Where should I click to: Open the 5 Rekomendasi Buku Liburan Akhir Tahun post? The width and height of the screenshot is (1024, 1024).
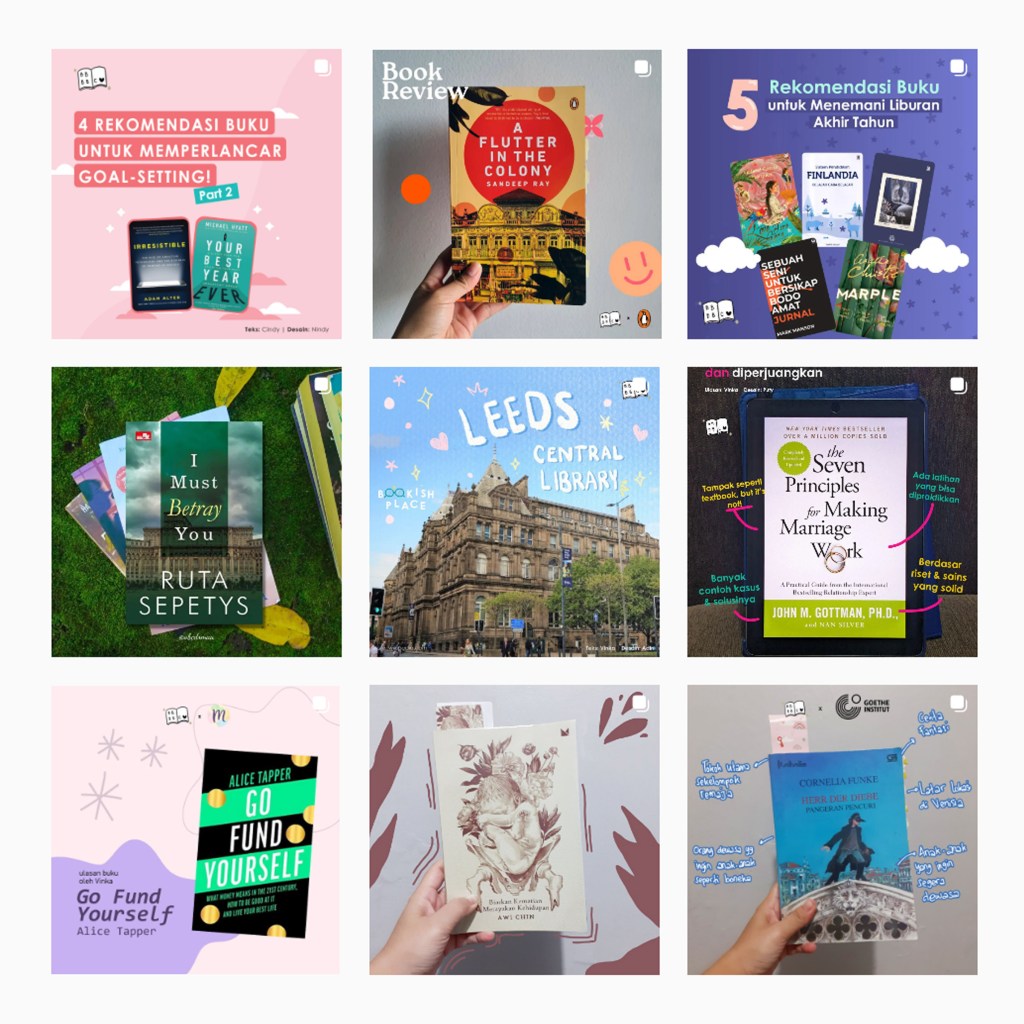coord(832,194)
